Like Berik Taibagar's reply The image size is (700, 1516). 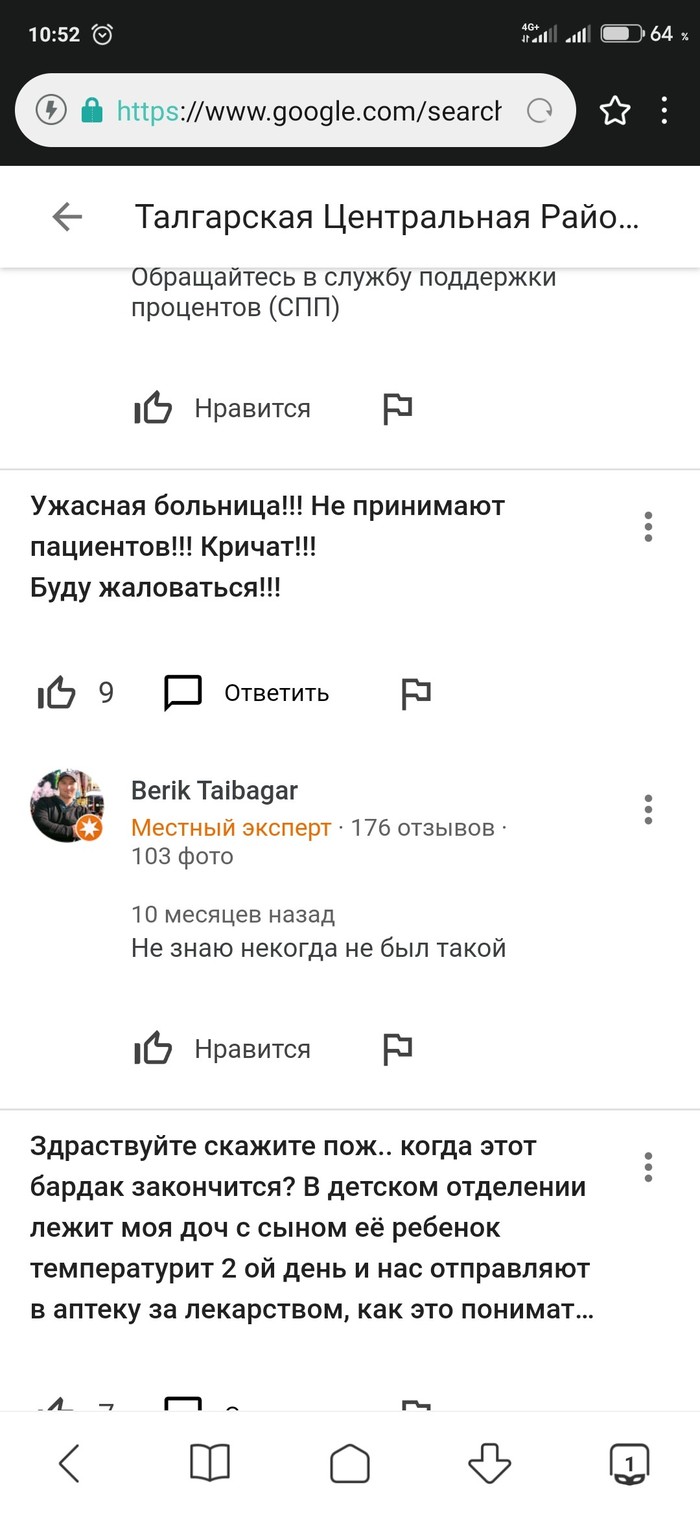[x=153, y=1049]
